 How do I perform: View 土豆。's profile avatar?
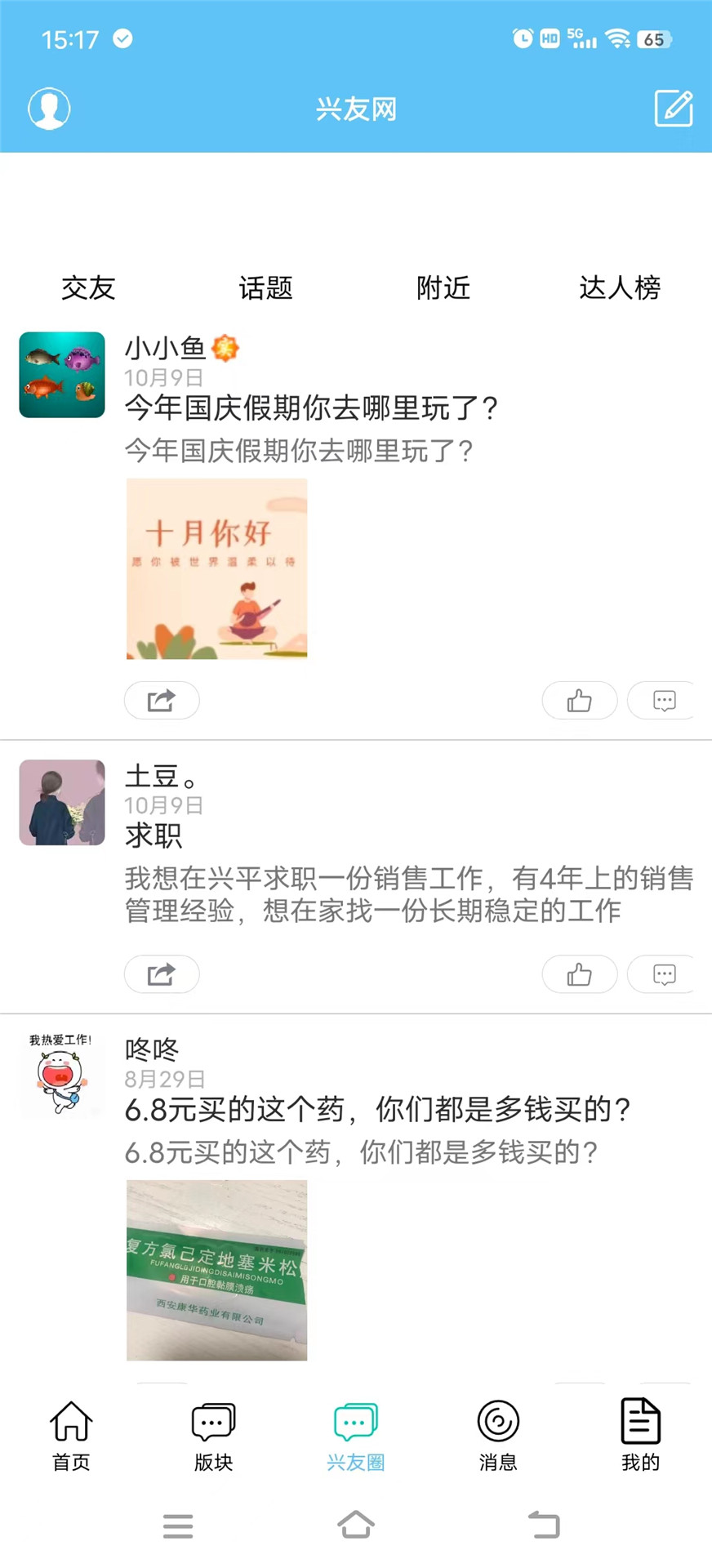[62, 803]
